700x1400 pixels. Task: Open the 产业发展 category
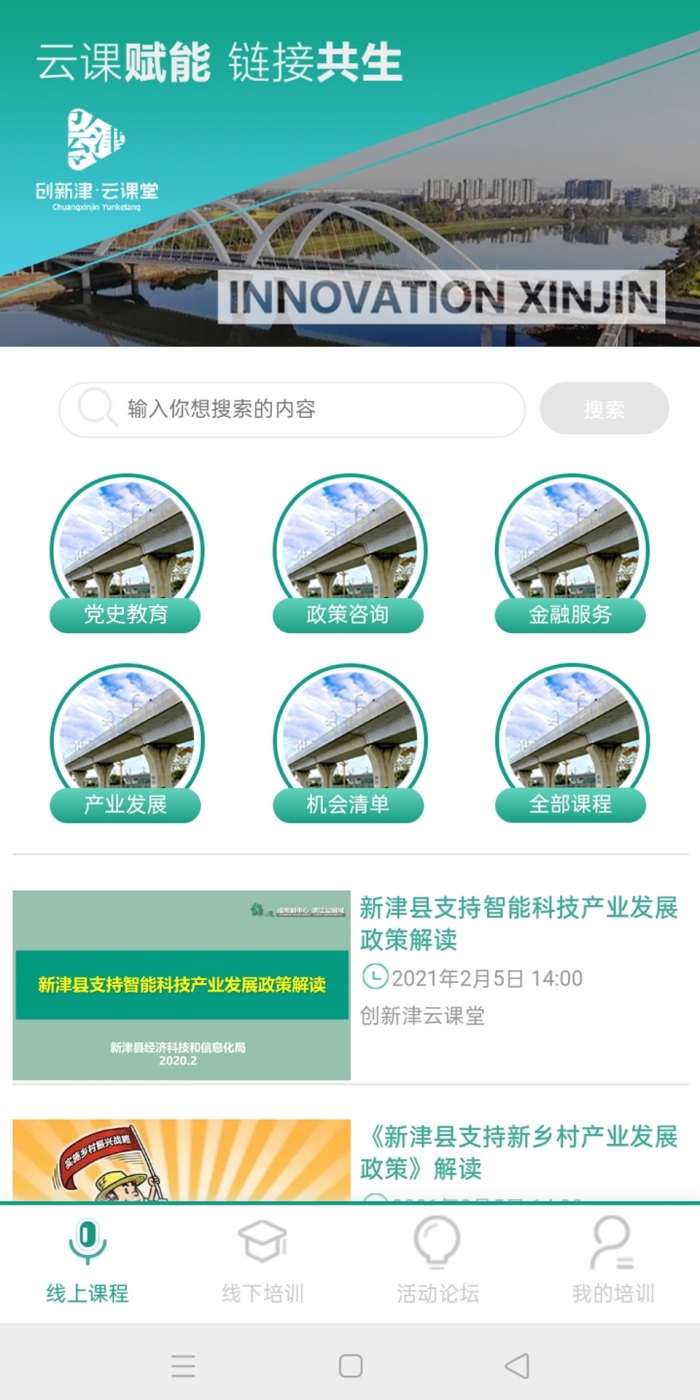tap(126, 745)
